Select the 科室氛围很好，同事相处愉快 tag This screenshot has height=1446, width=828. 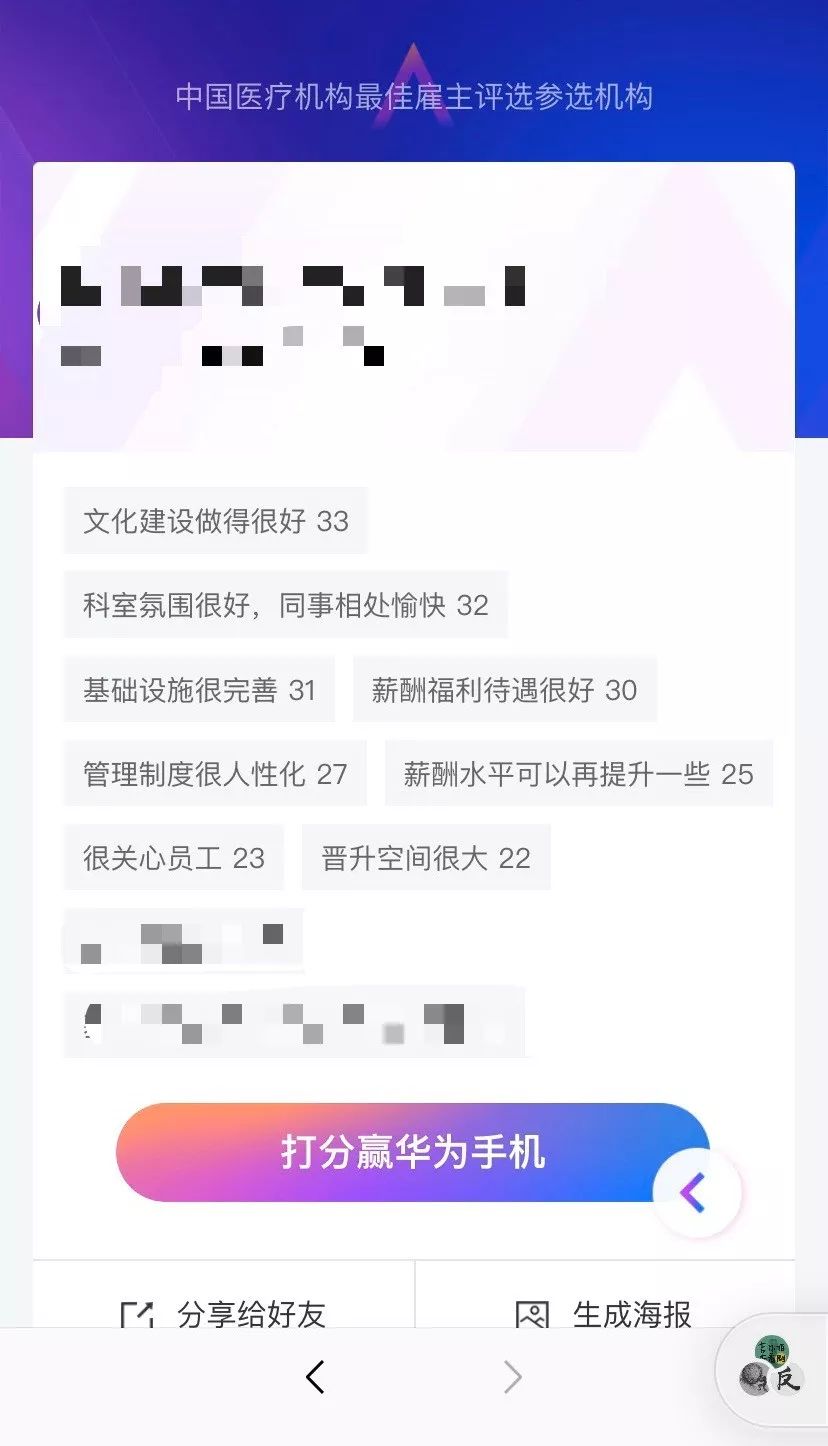coord(286,605)
